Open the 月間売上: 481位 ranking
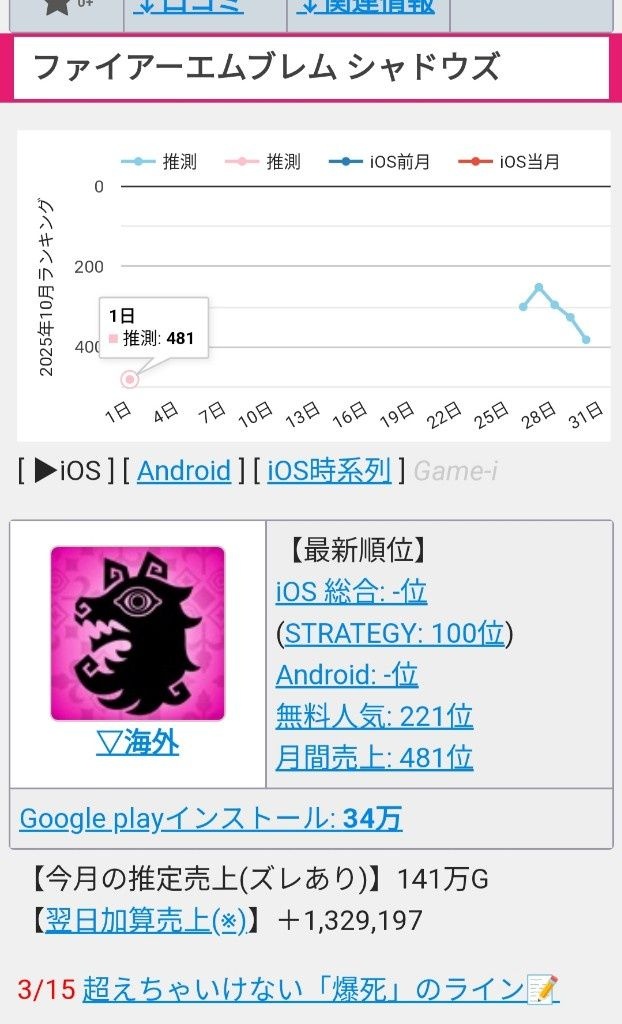This screenshot has height=1024, width=622. point(374,758)
